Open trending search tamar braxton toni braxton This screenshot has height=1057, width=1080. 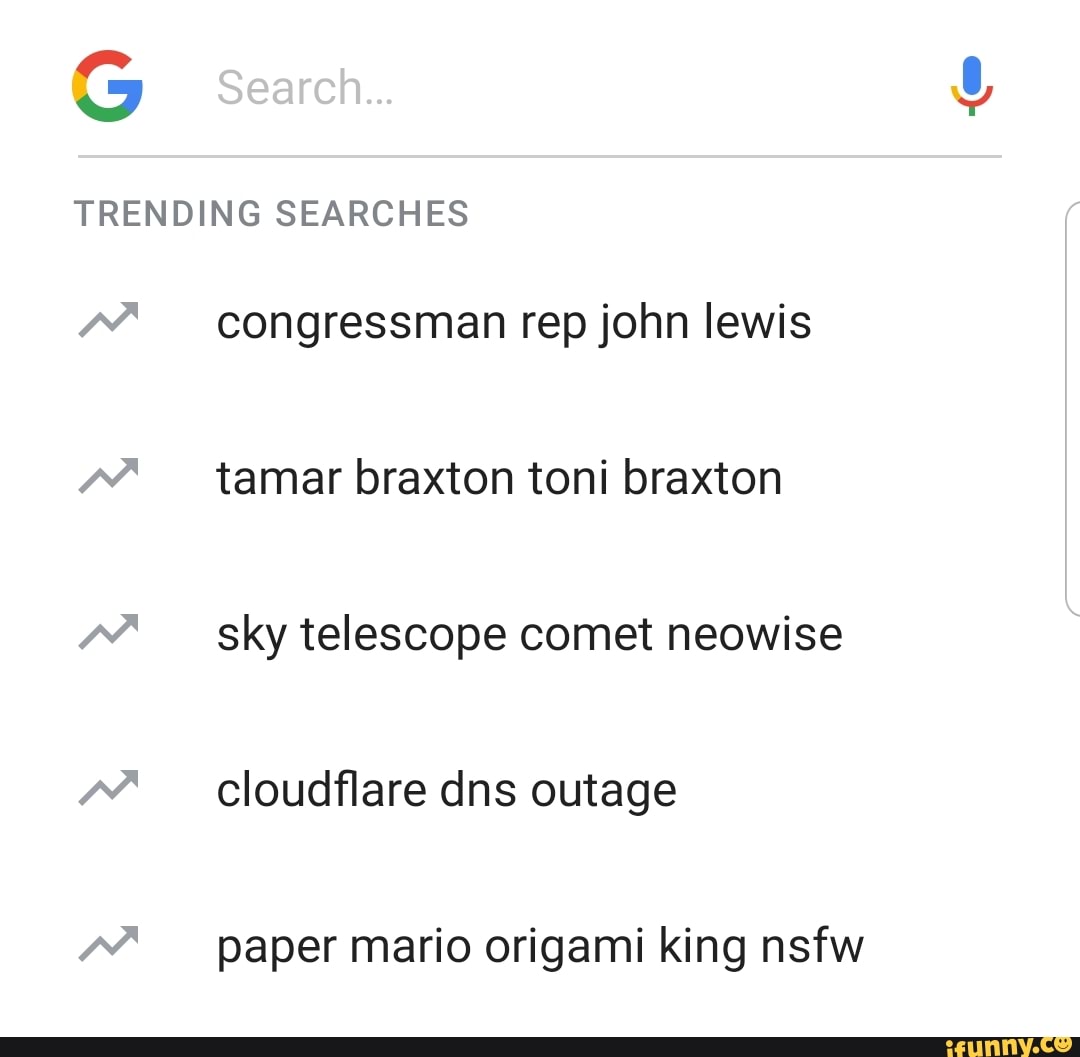click(499, 478)
